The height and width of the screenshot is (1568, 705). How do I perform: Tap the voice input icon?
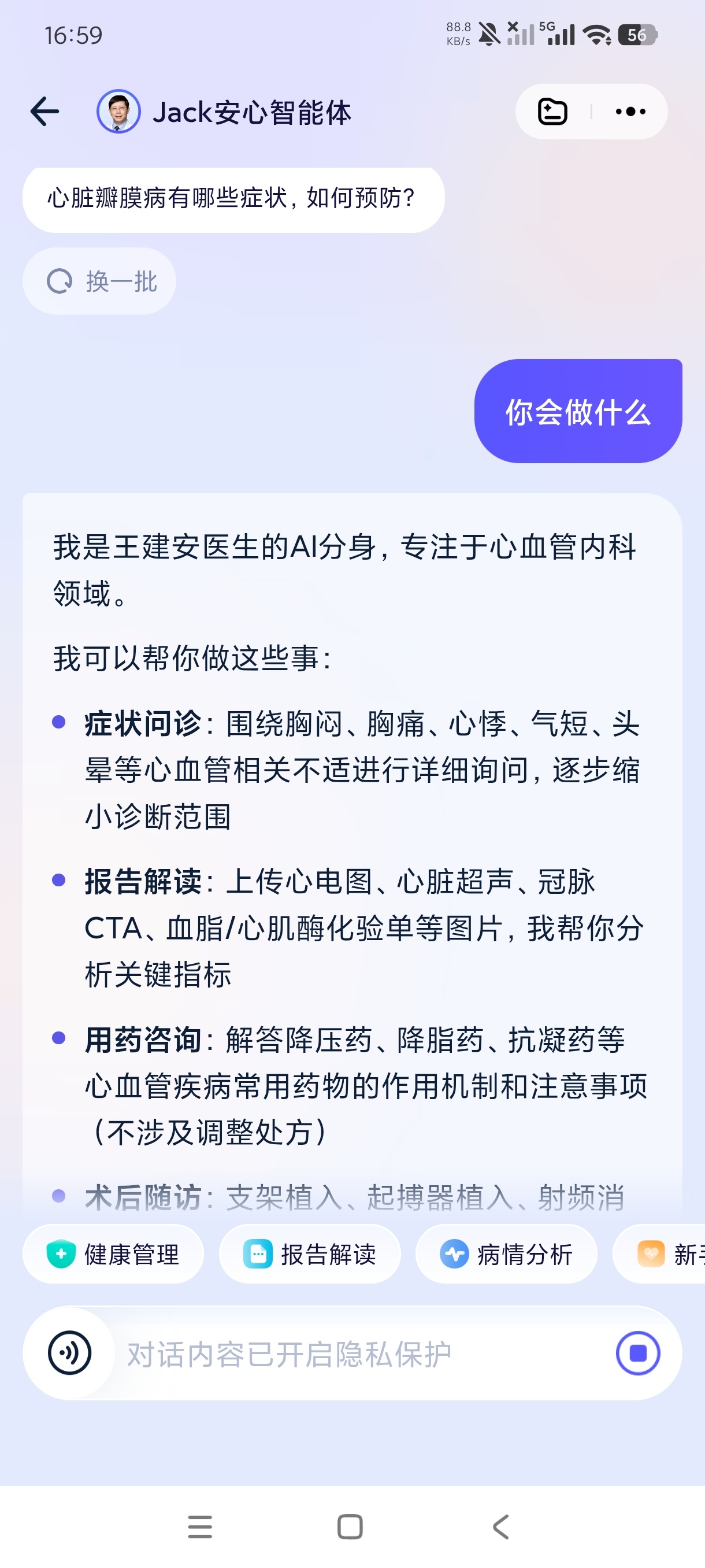click(x=70, y=1352)
